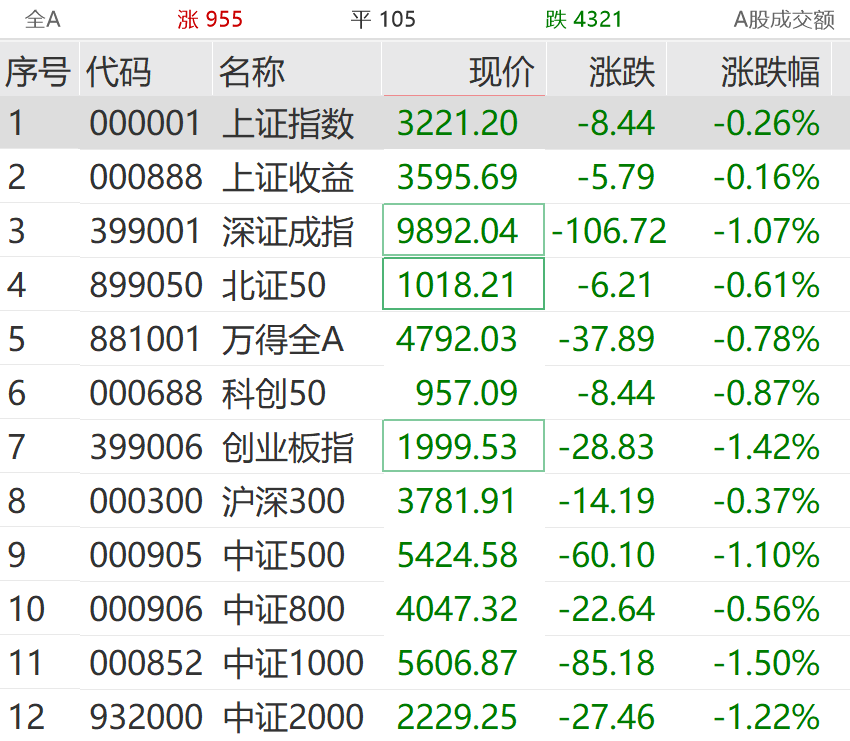Open 深证成指 index details

pos(288,232)
